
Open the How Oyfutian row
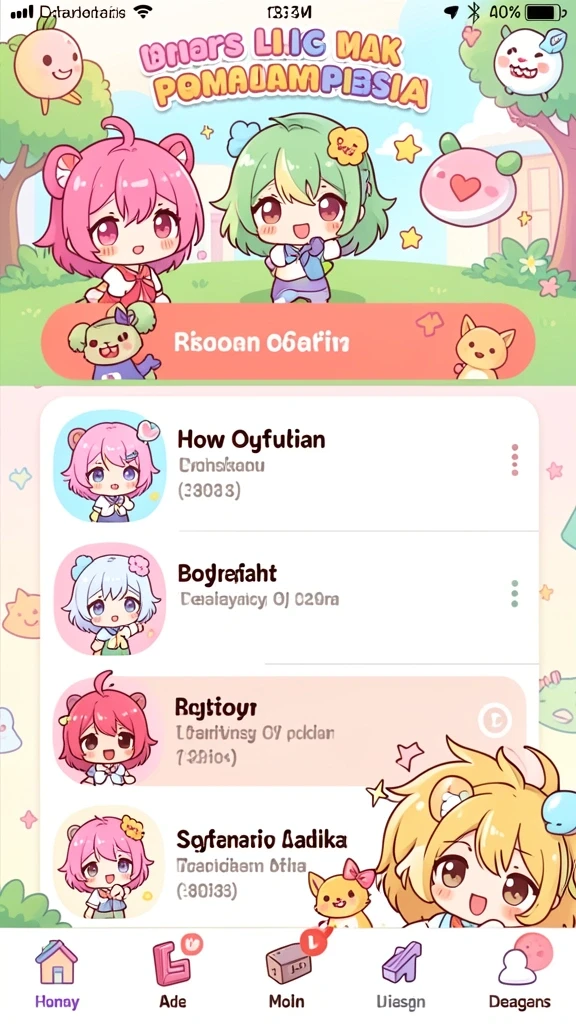point(289,465)
